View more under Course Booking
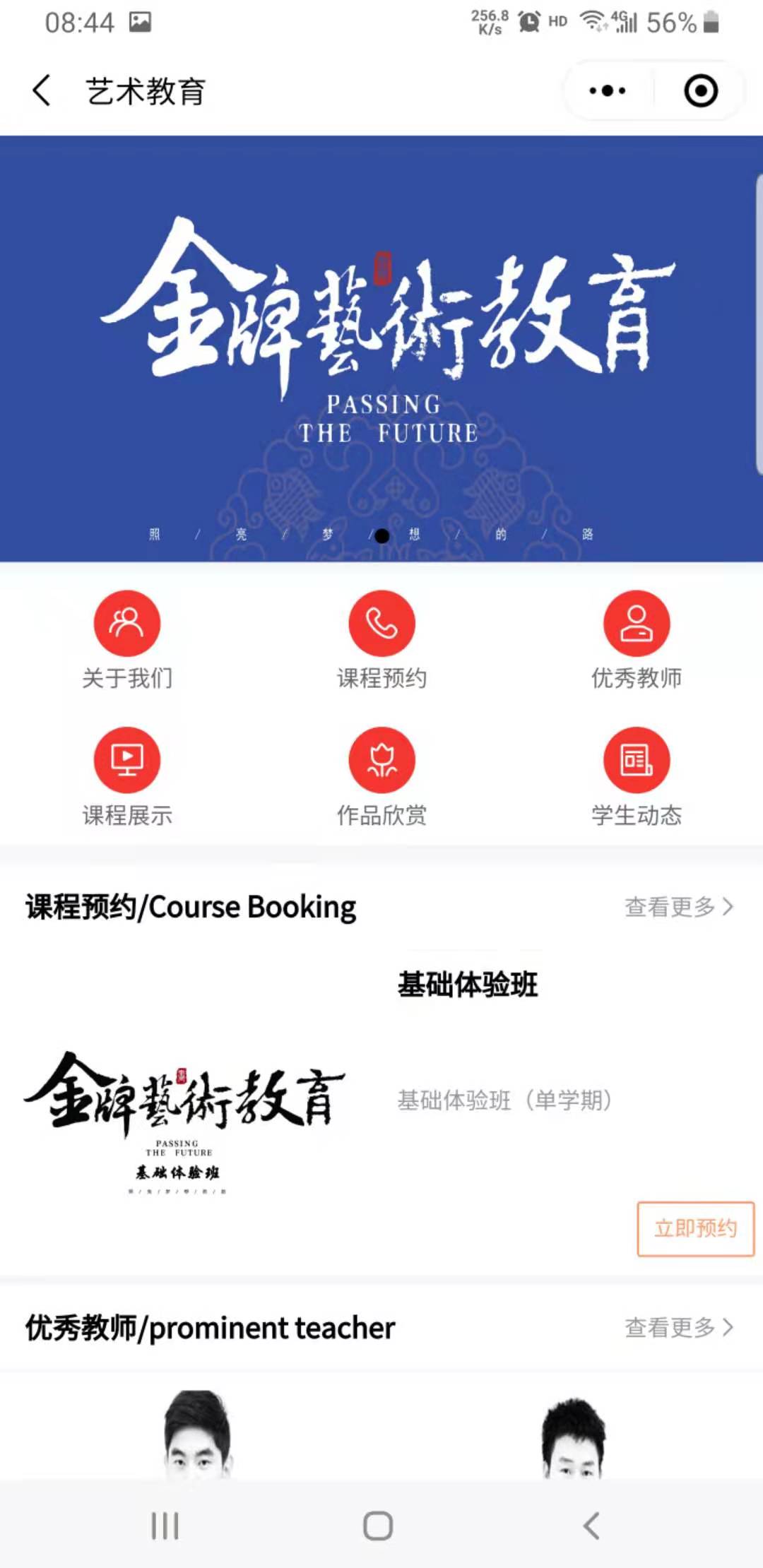 678,907
